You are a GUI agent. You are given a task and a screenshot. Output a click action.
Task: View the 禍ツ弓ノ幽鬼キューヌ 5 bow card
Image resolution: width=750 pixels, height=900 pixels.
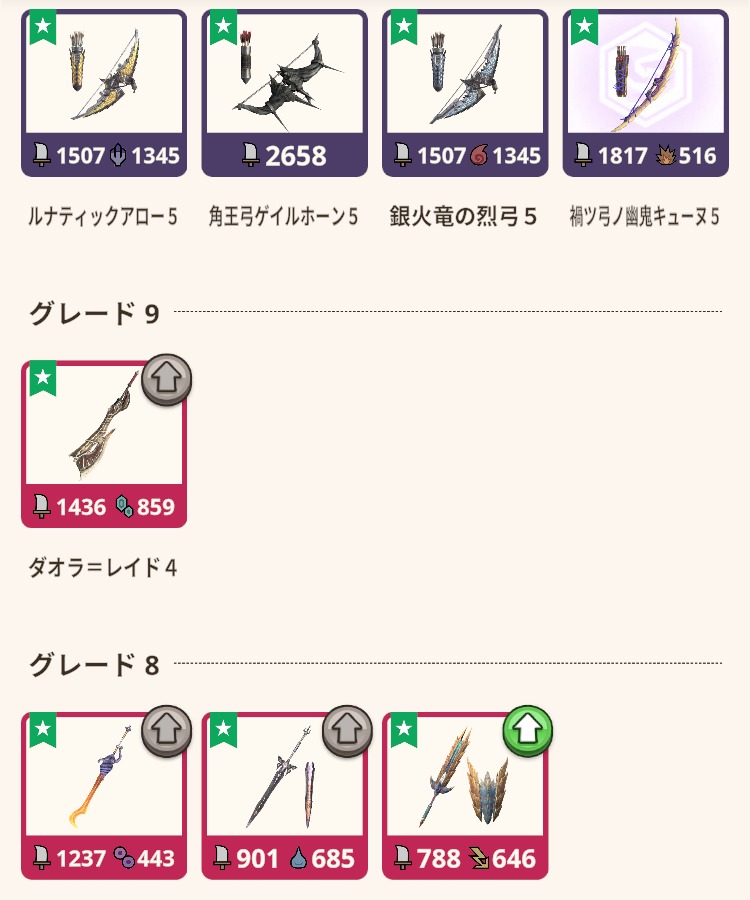click(x=645, y=93)
